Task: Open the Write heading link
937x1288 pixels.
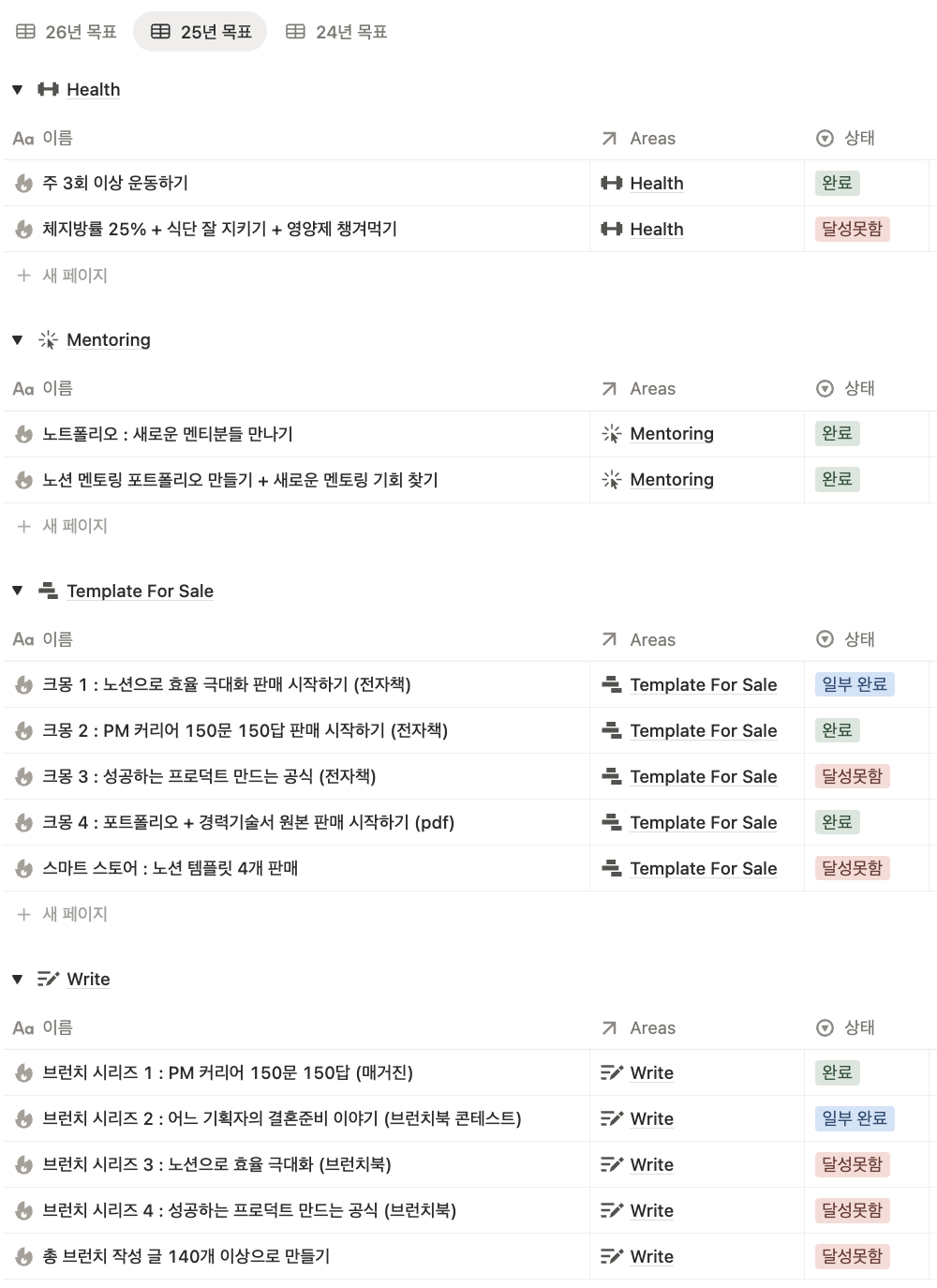Action: (x=88, y=980)
